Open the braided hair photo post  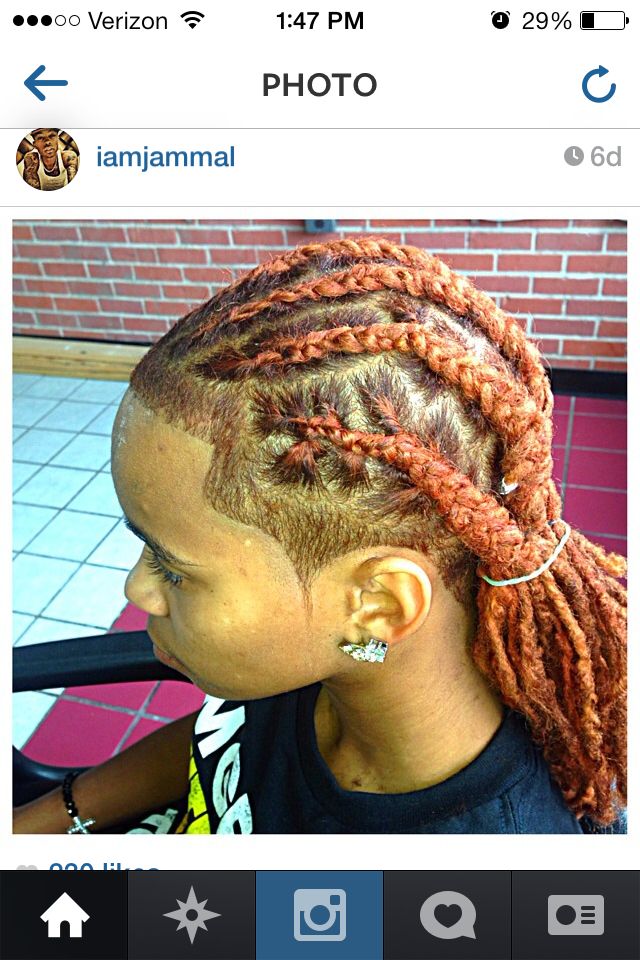point(320,527)
